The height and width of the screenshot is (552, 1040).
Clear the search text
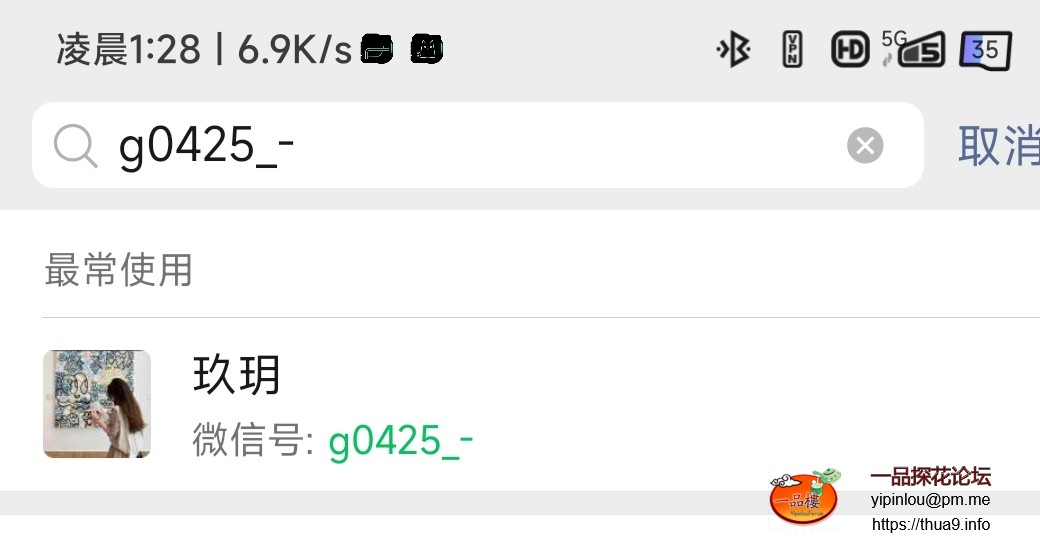coord(865,146)
